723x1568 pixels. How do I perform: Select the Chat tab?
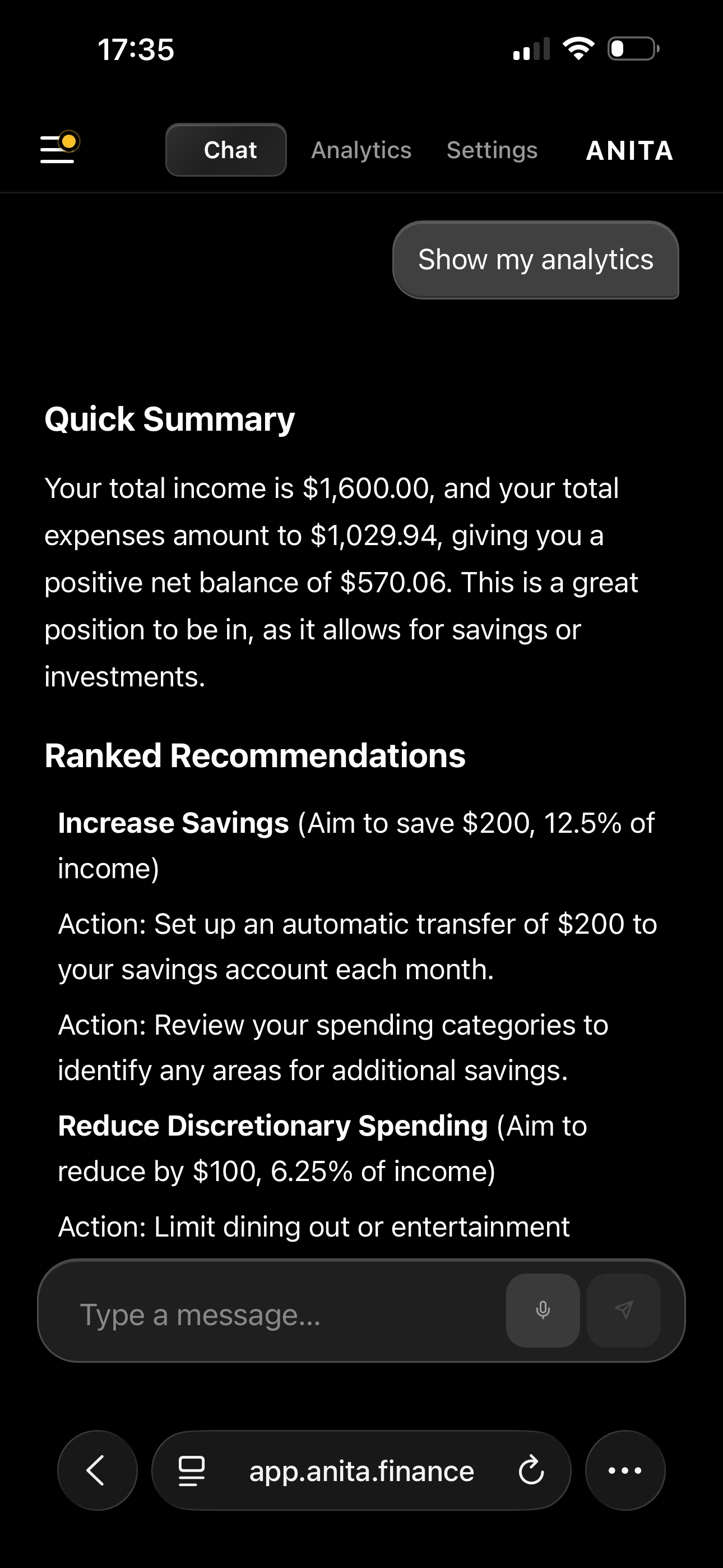coord(226,150)
